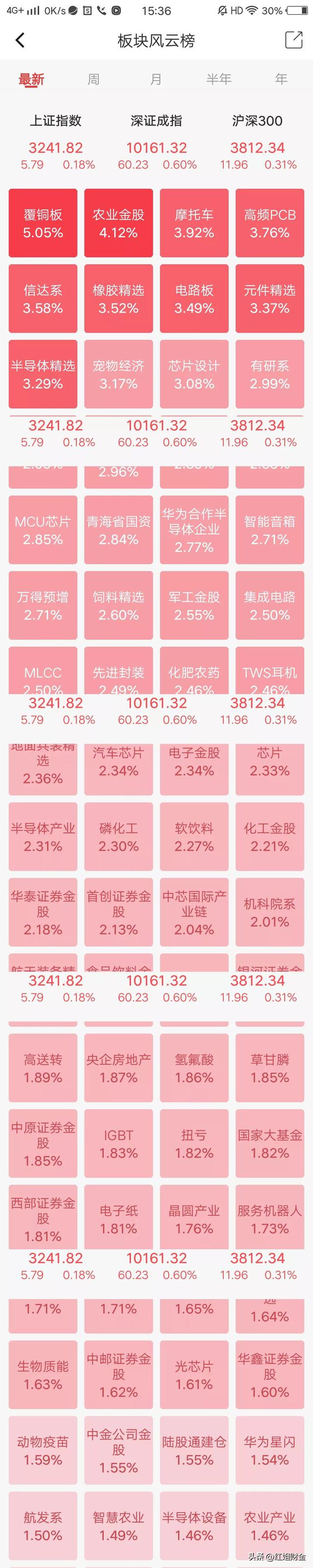Share the sector ranking list
313x1568 pixels.
coord(293,40)
